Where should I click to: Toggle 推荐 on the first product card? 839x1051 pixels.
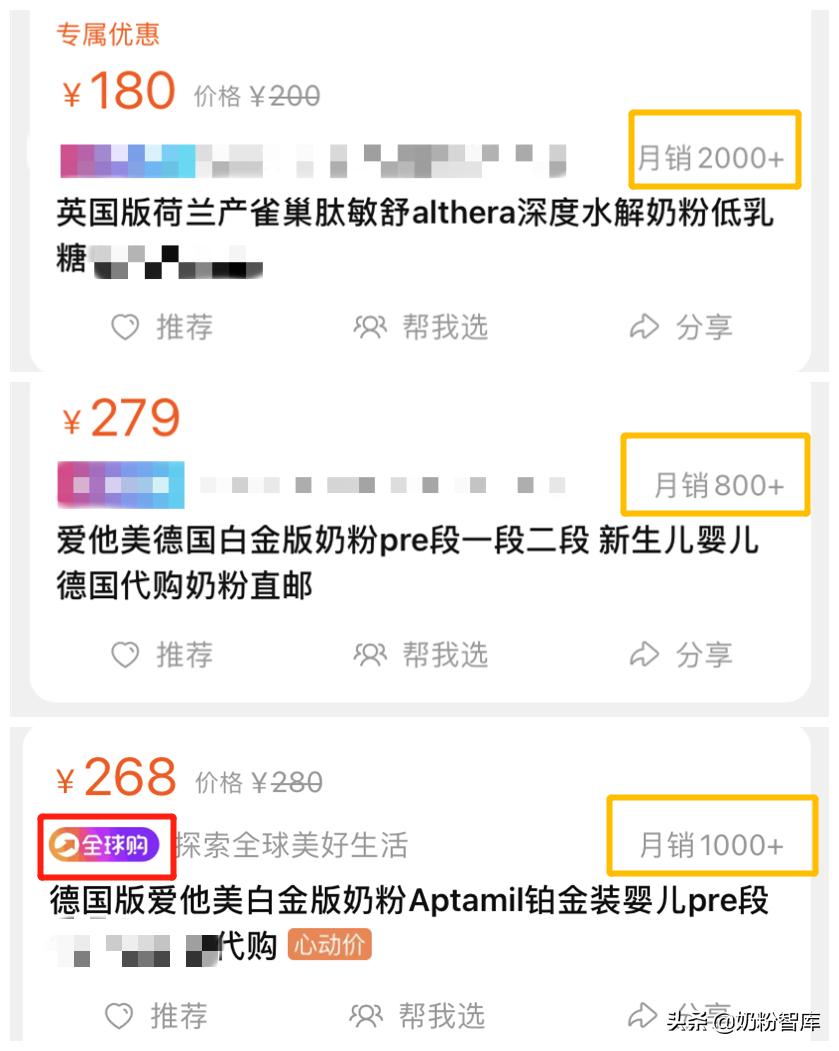point(187,327)
